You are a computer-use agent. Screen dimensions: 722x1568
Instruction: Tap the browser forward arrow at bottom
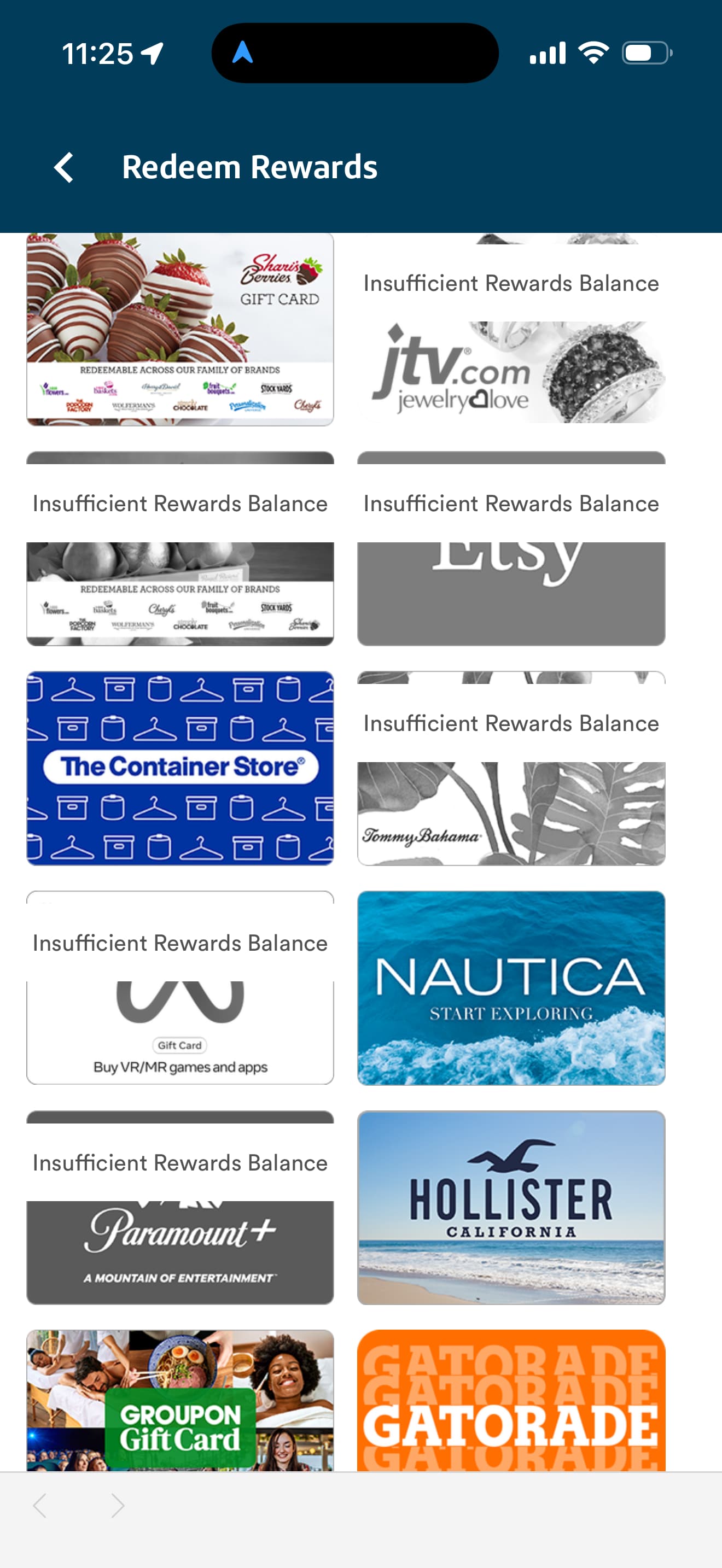118,1505
